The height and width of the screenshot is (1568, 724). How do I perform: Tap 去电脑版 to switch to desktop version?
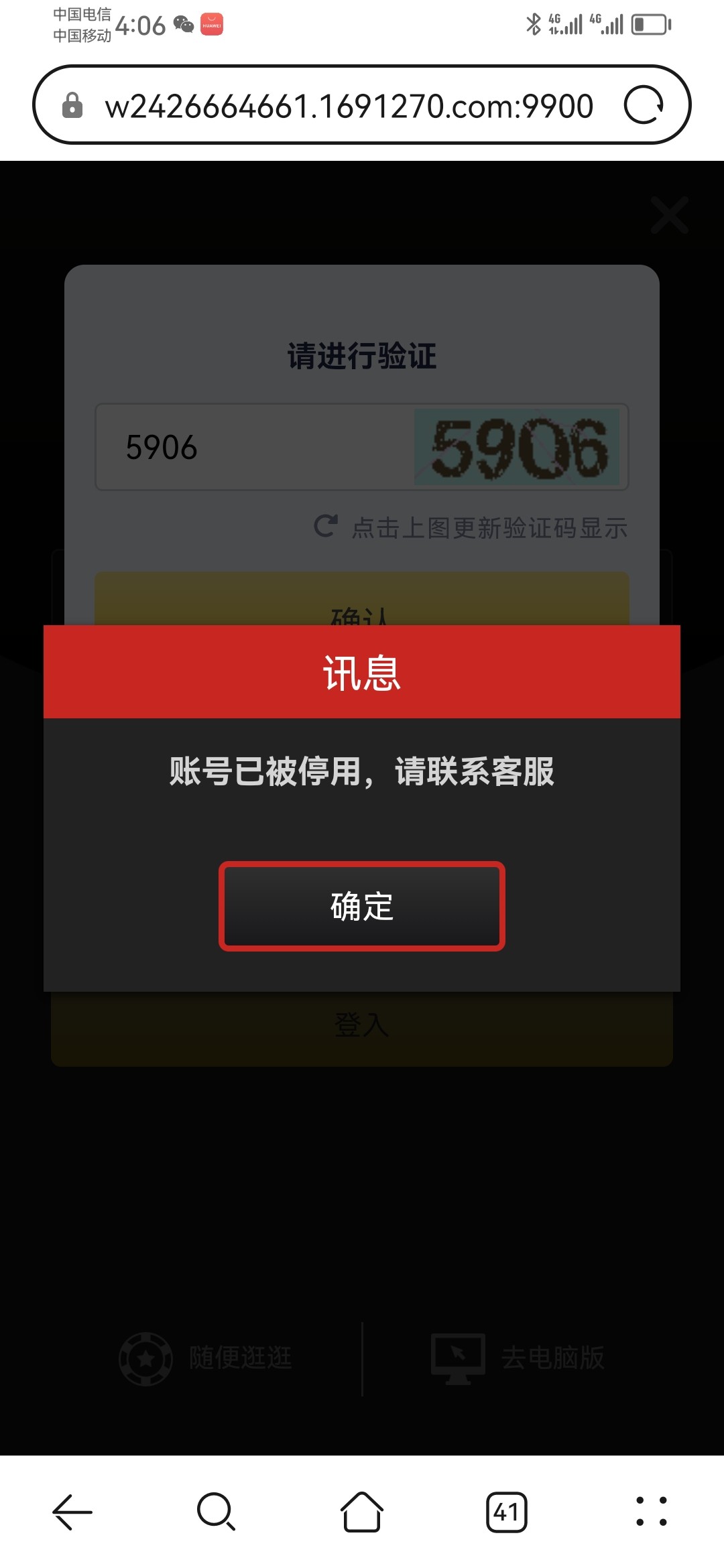pyautogui.click(x=551, y=1356)
